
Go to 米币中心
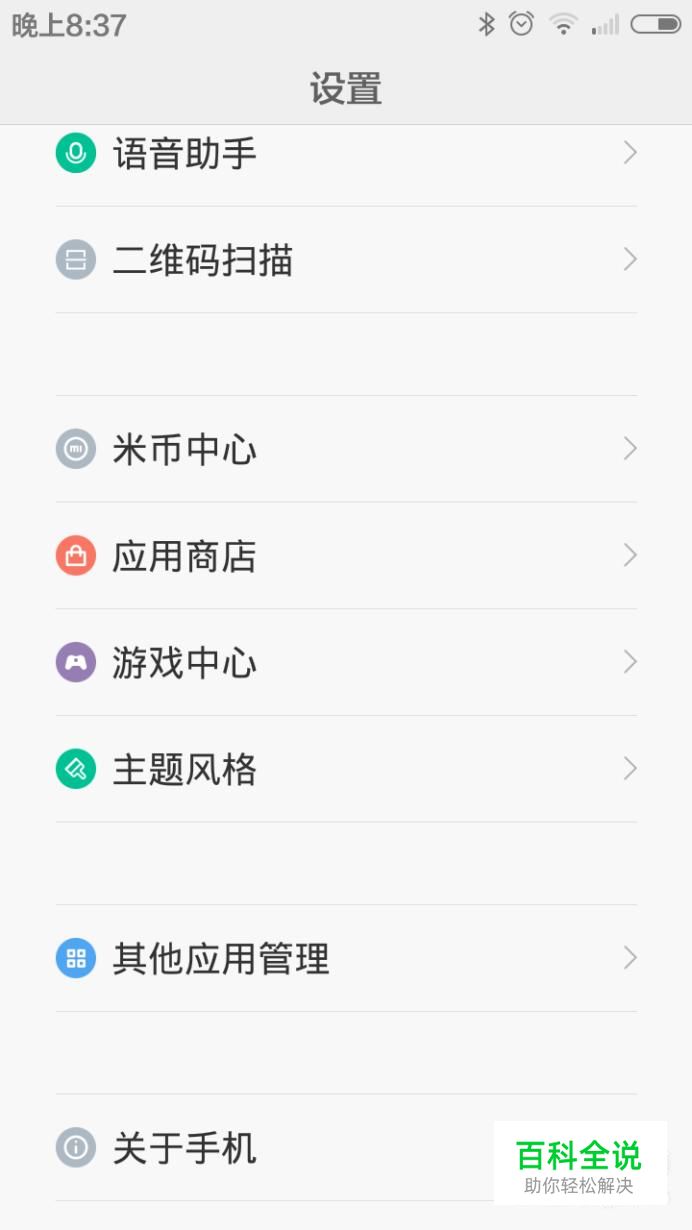click(346, 449)
